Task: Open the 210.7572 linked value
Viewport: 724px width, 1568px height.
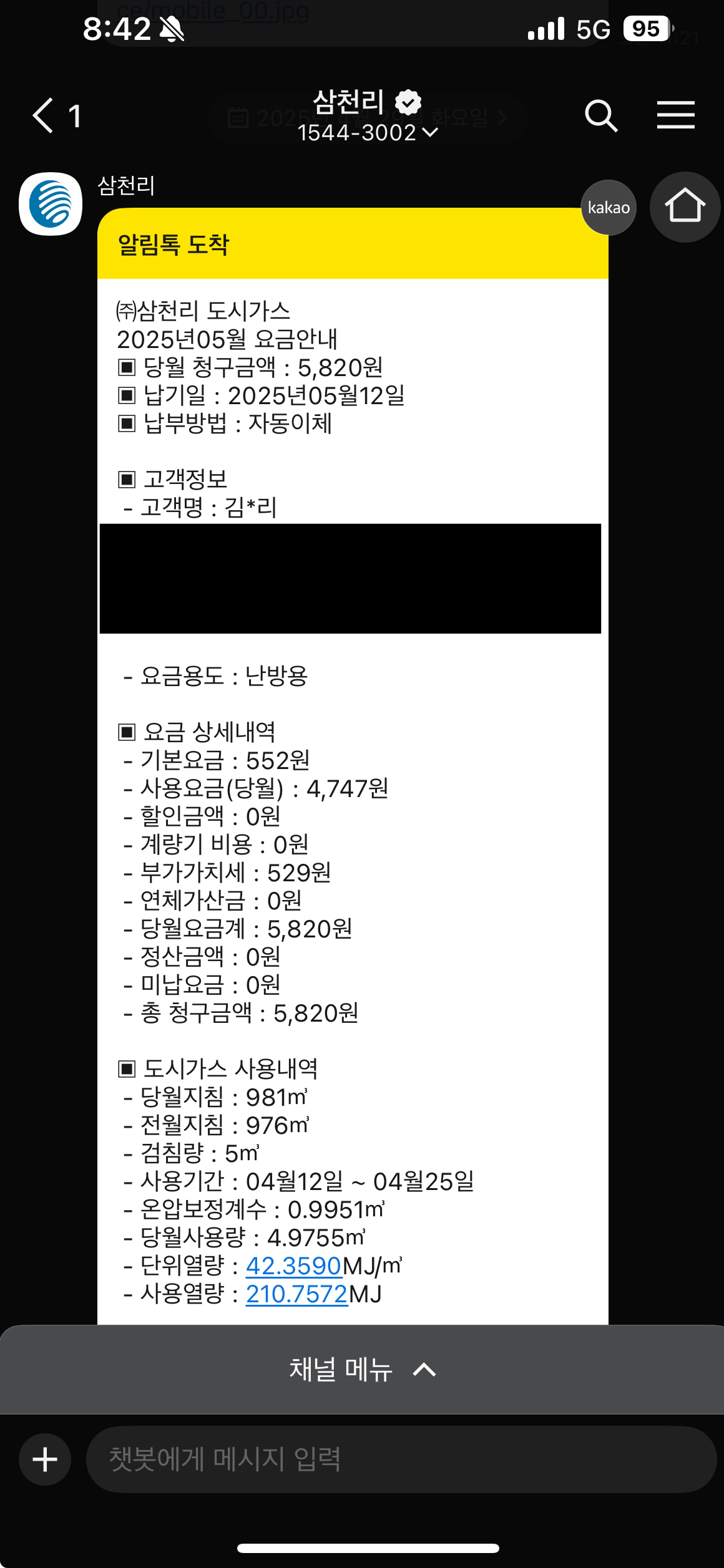Action: tap(296, 1294)
